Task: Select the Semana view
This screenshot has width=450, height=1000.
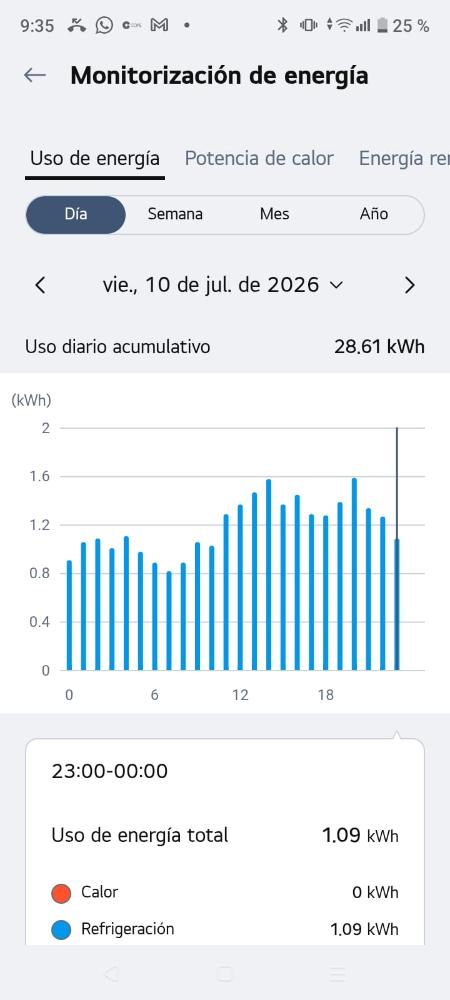Action: click(x=175, y=214)
